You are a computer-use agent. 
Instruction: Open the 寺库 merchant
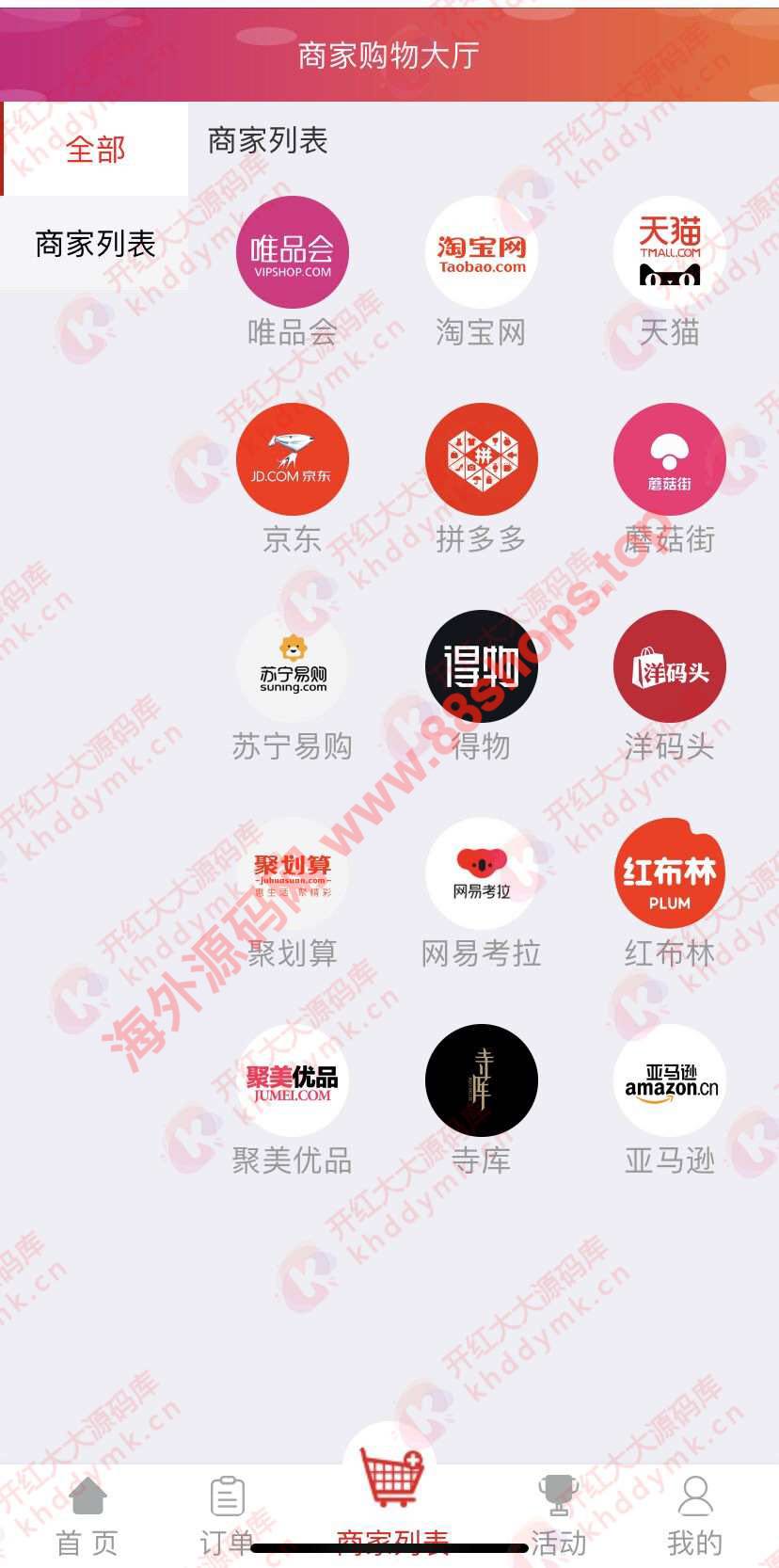pyautogui.click(x=482, y=1080)
